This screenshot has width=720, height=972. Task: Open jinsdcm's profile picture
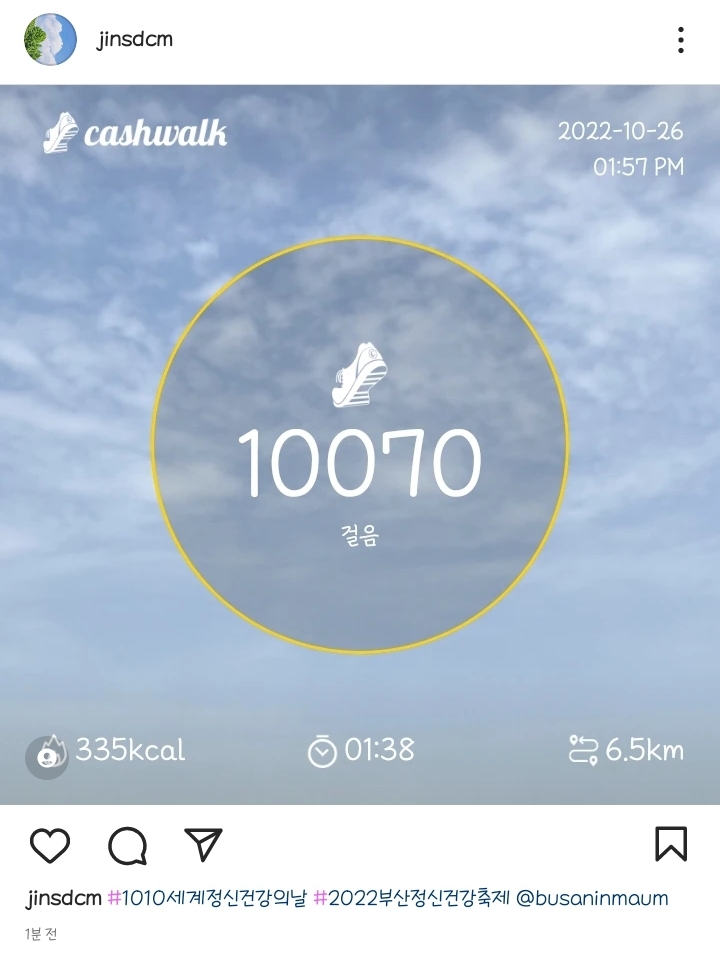pyautogui.click(x=50, y=40)
